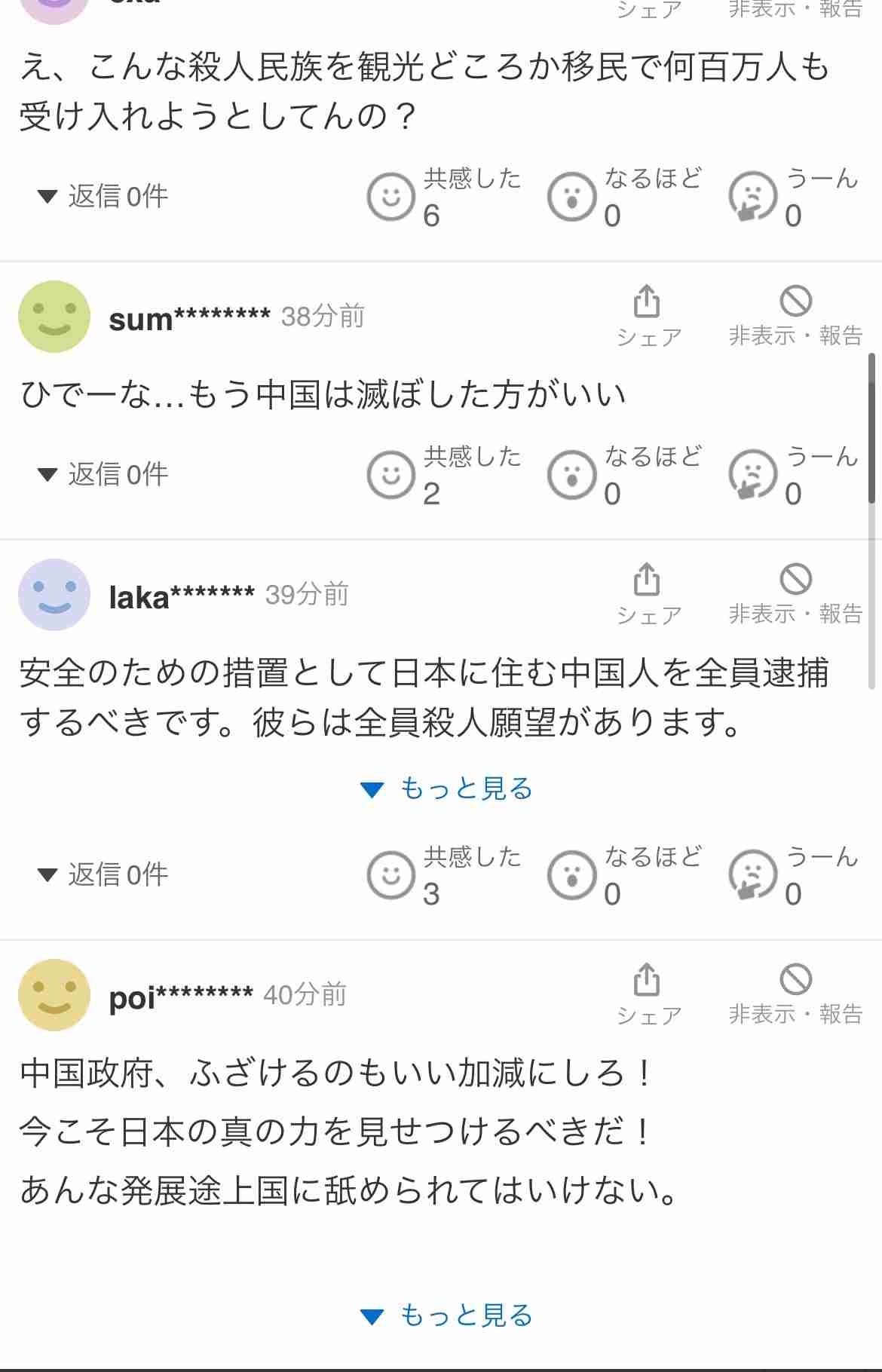Expand replies under the top comment
Screen dimensions: 882x1372
pyautogui.click(x=104, y=196)
